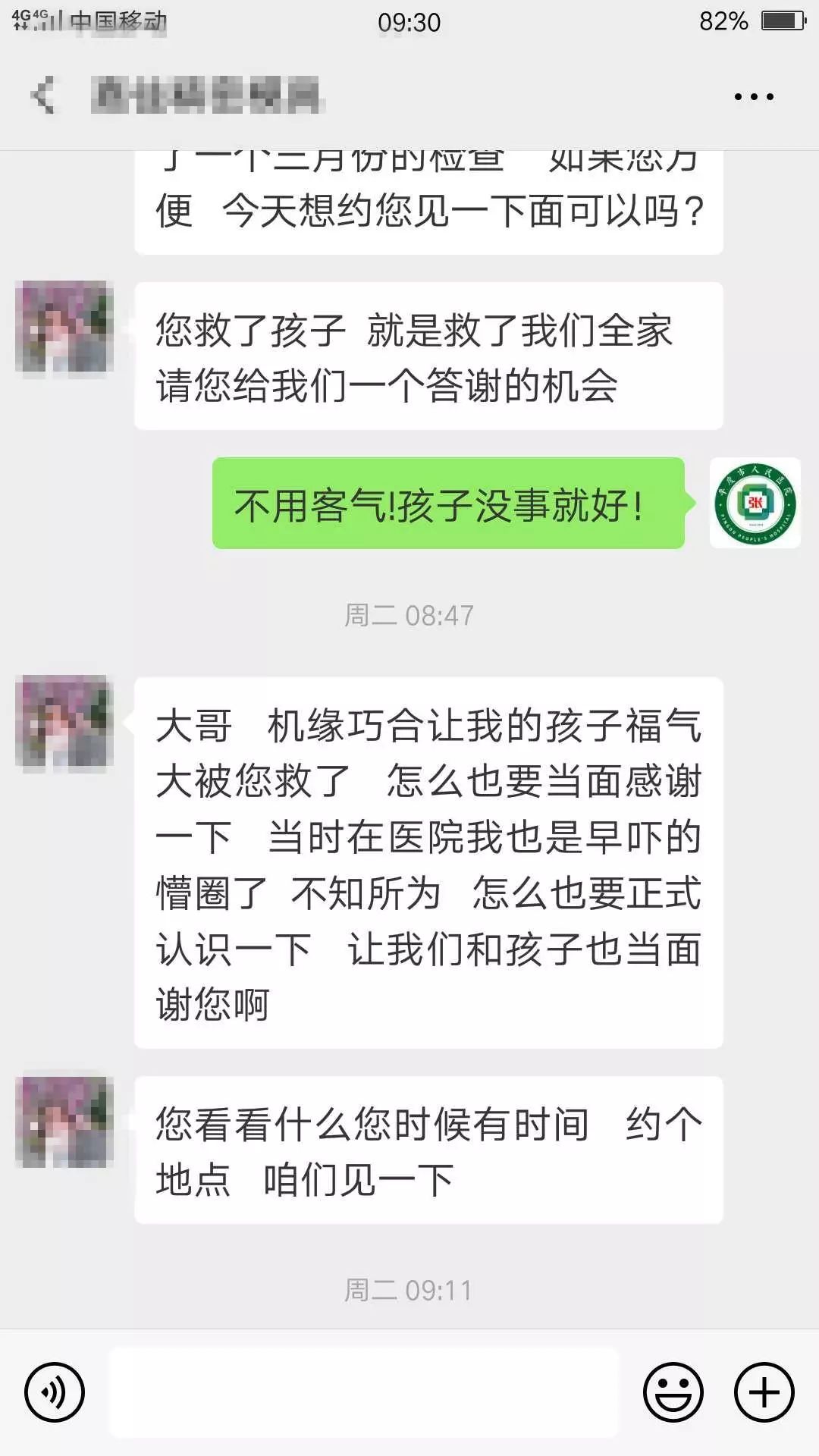The image size is (819, 1456).
Task: Open the hospital logo avatar profile
Action: (x=755, y=503)
